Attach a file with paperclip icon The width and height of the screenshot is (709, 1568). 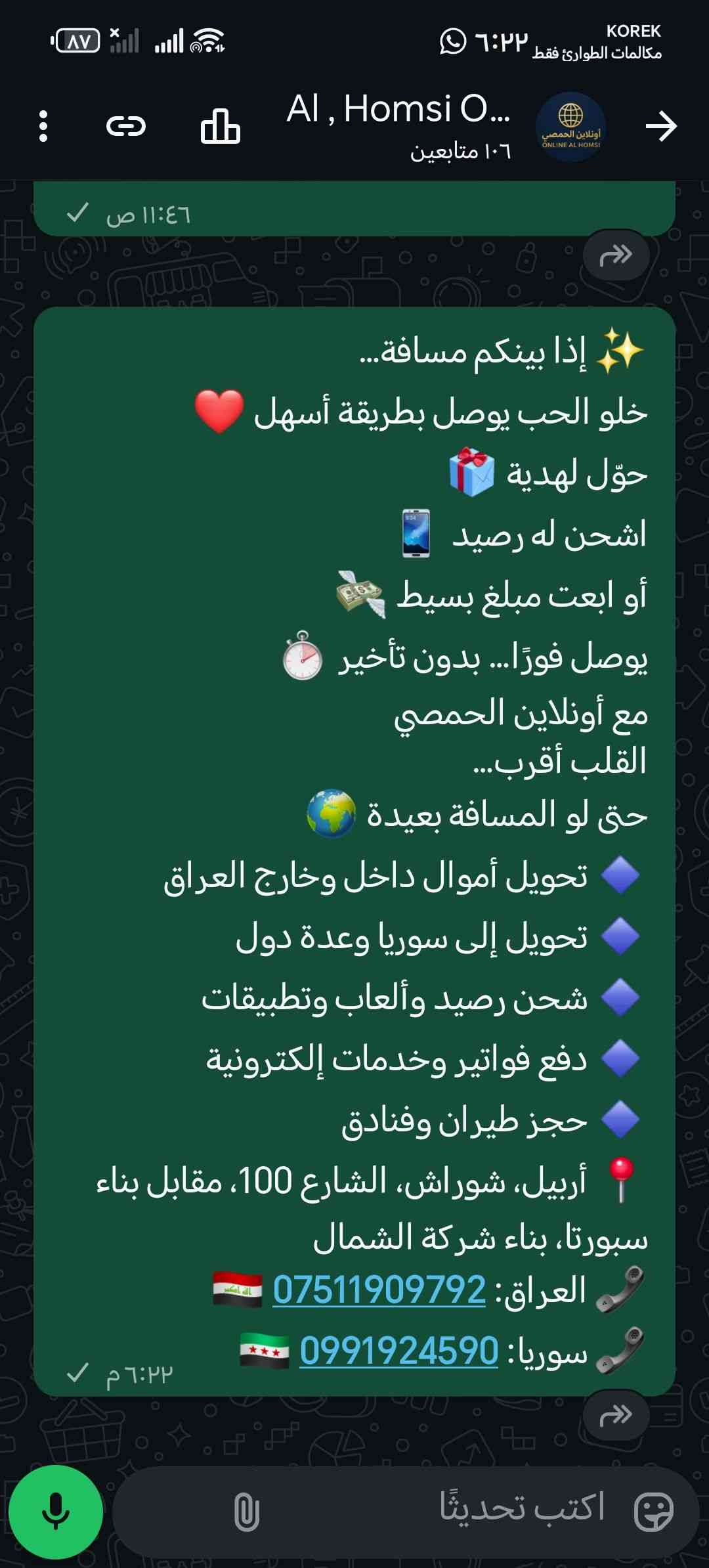[247, 1512]
